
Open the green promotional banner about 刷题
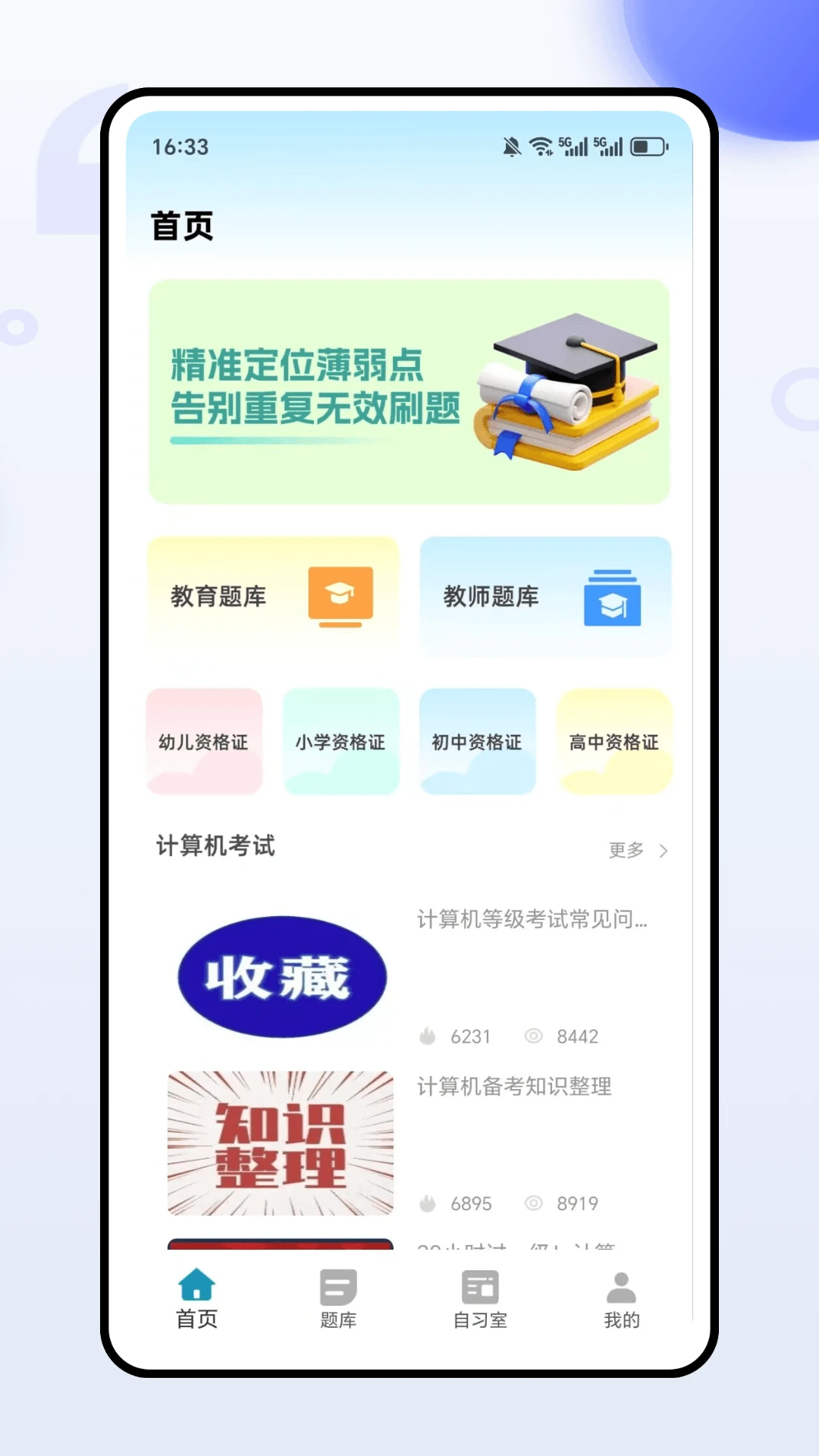click(x=409, y=389)
